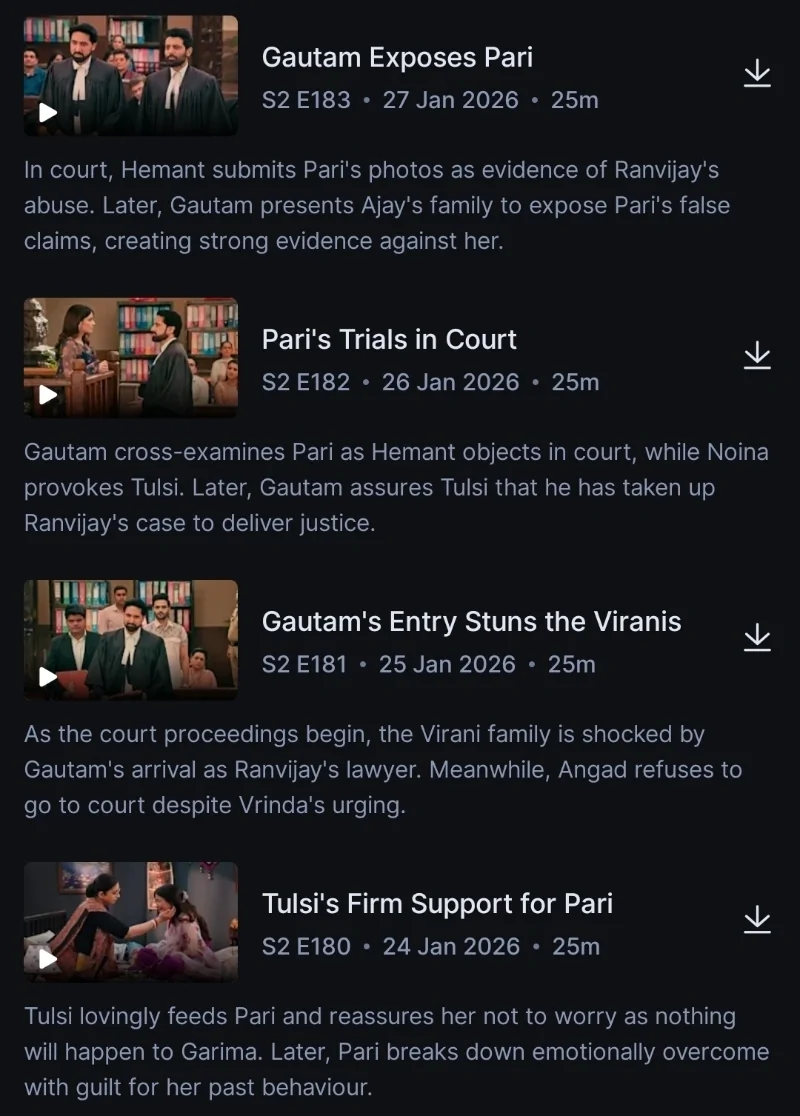Download Tulsi's Firm Support for Pari

(757, 920)
